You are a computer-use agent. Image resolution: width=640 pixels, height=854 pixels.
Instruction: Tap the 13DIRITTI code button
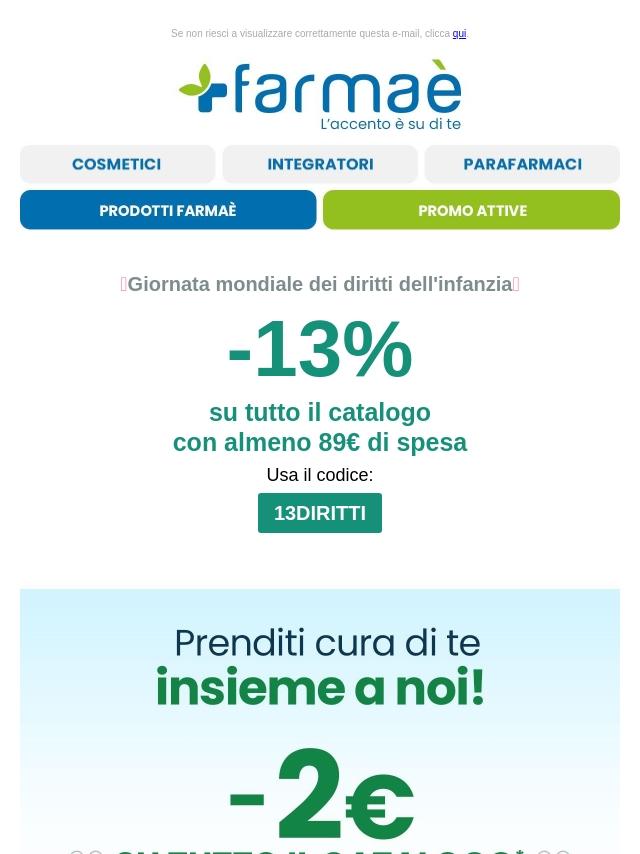tap(320, 513)
